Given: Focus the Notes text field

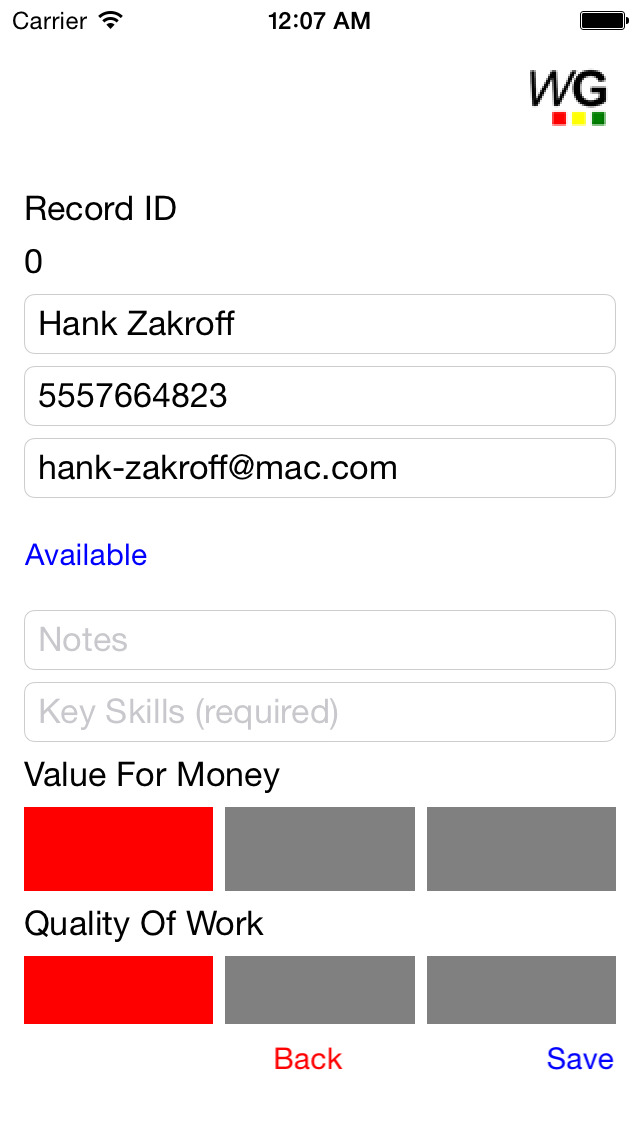Looking at the screenshot, I should pyautogui.click(x=320, y=640).
